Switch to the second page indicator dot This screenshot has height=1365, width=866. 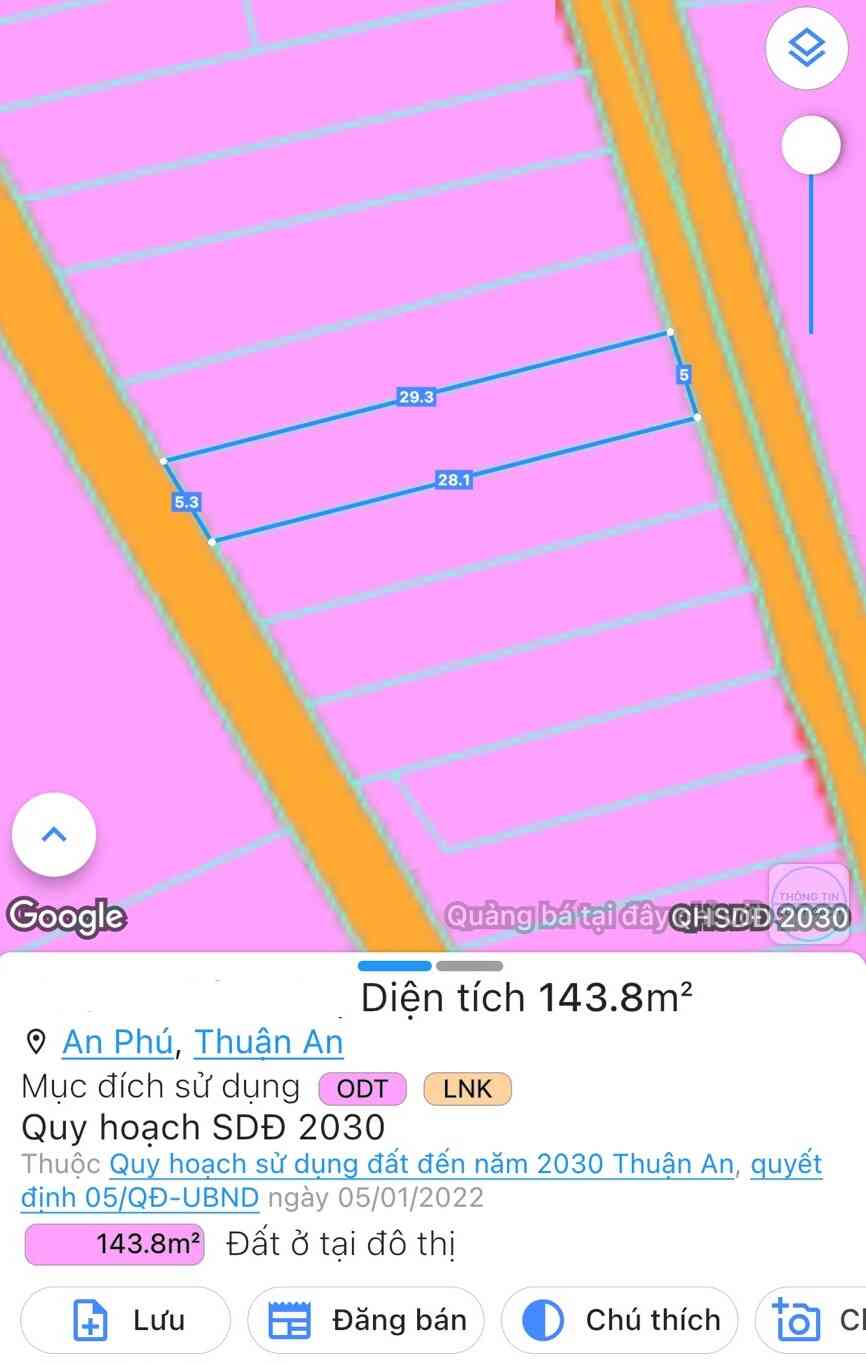tap(468, 966)
